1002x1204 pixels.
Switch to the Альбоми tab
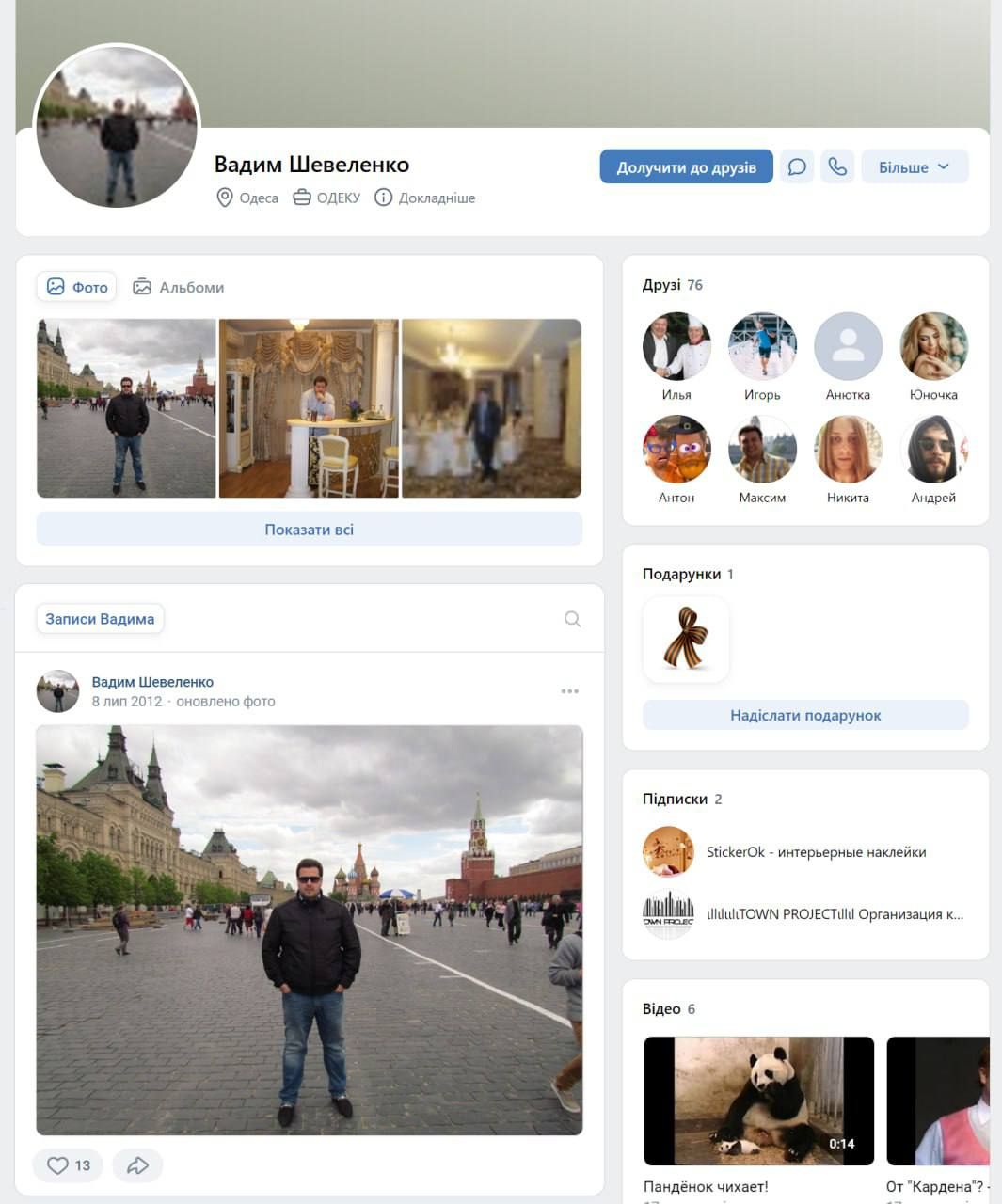179,288
